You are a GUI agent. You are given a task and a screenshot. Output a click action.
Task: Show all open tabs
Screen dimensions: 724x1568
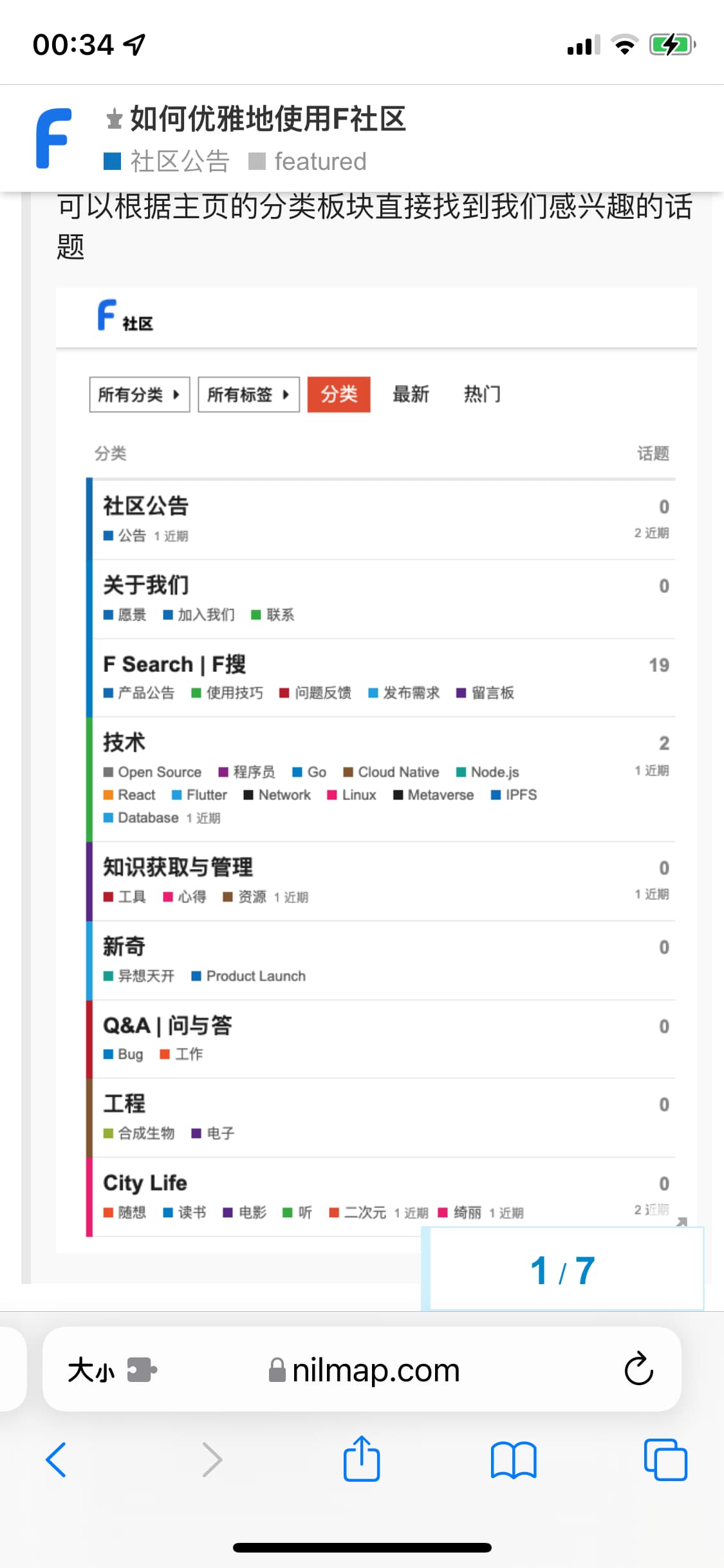(665, 1459)
